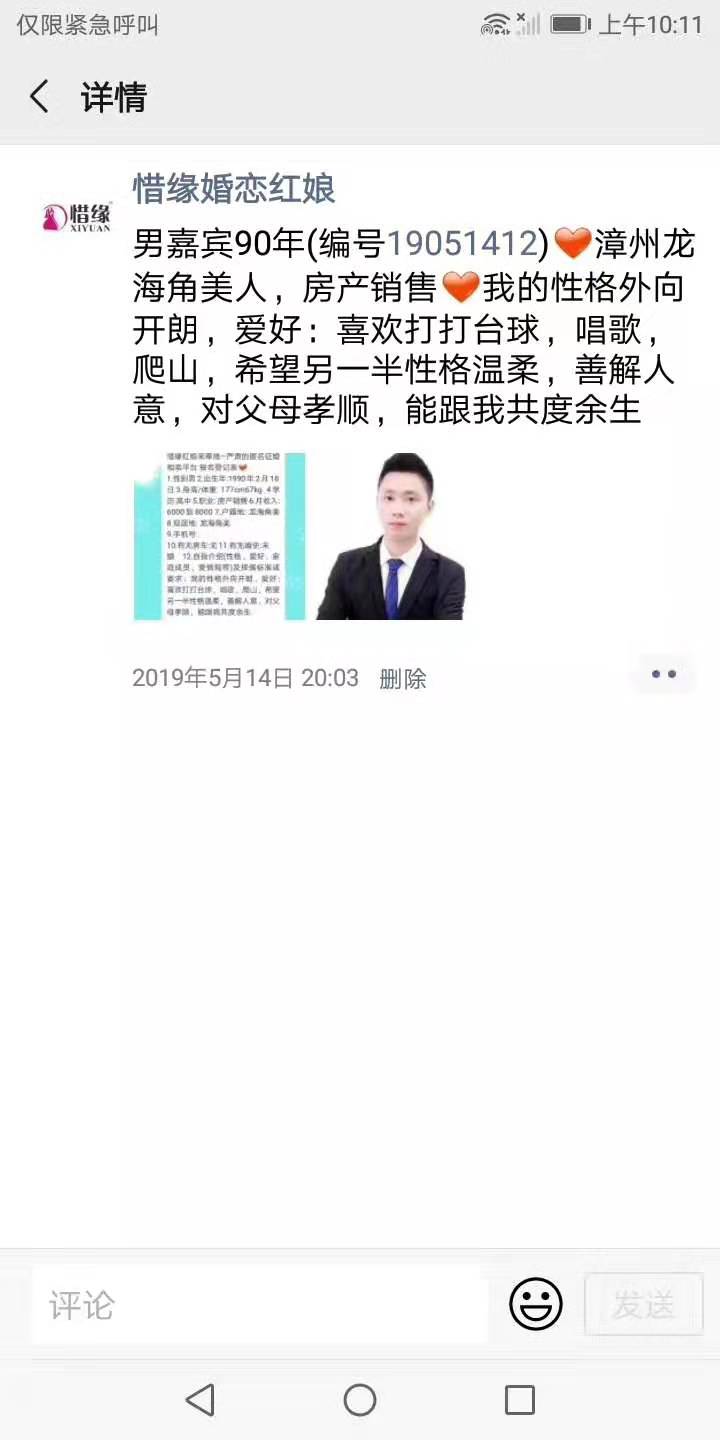Open the emoji picker

(536, 1305)
